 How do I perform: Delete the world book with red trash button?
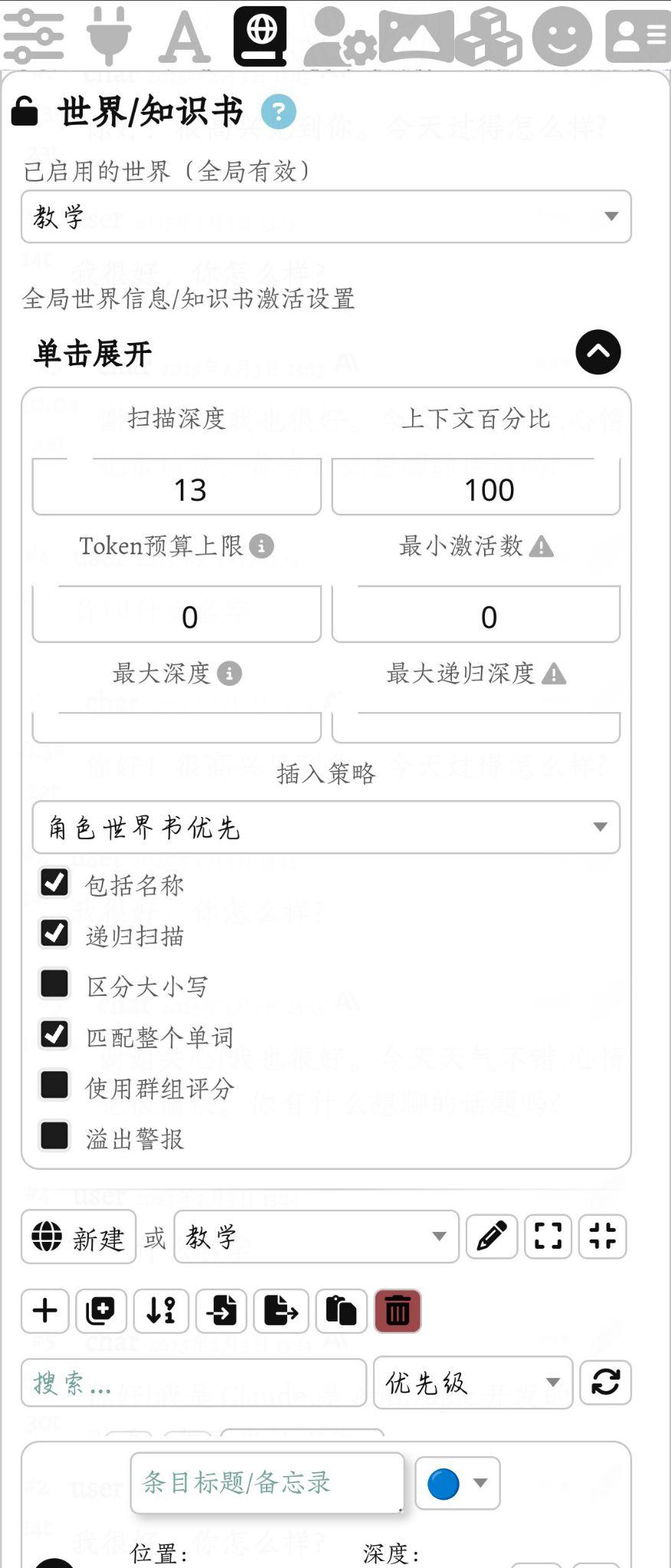click(x=398, y=1311)
